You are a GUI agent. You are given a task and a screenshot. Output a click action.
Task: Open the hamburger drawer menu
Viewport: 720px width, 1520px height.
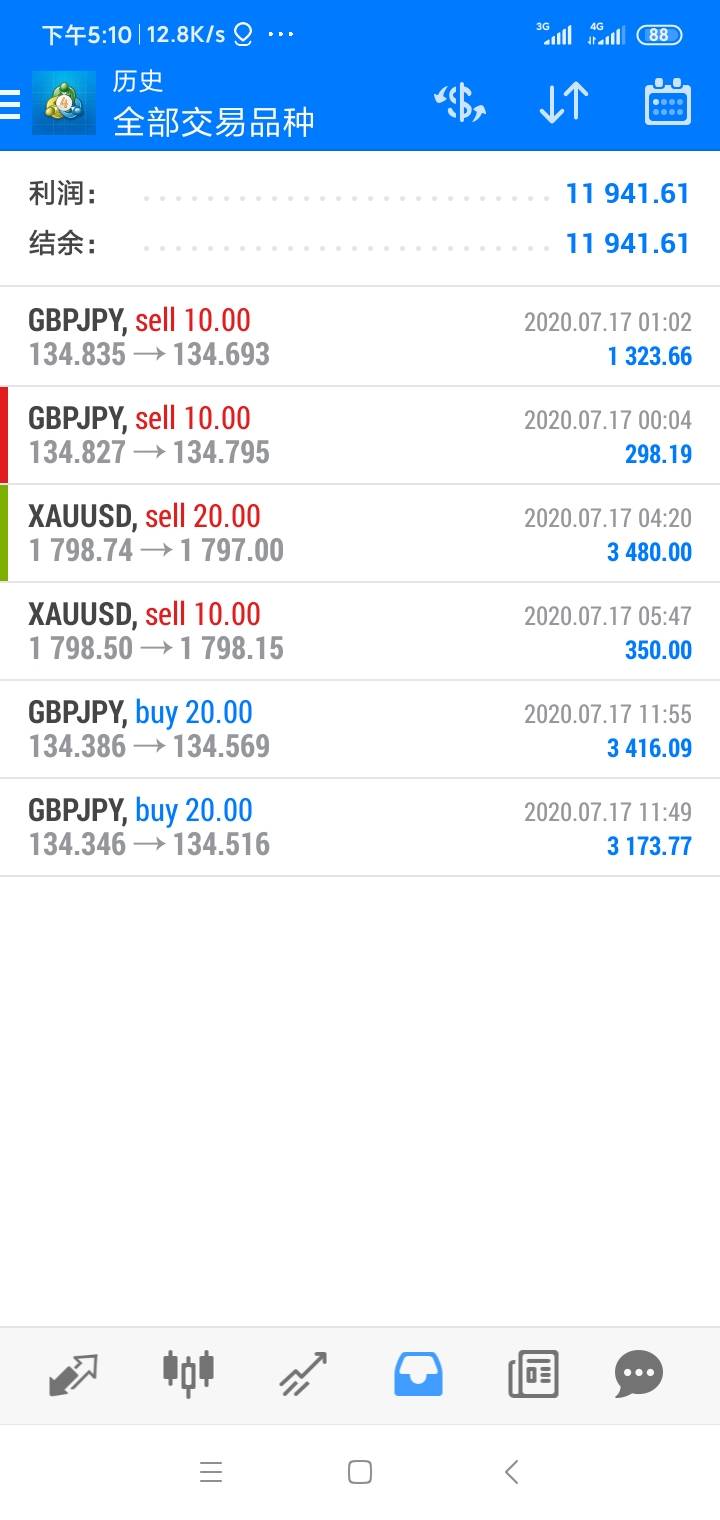(x=10, y=103)
